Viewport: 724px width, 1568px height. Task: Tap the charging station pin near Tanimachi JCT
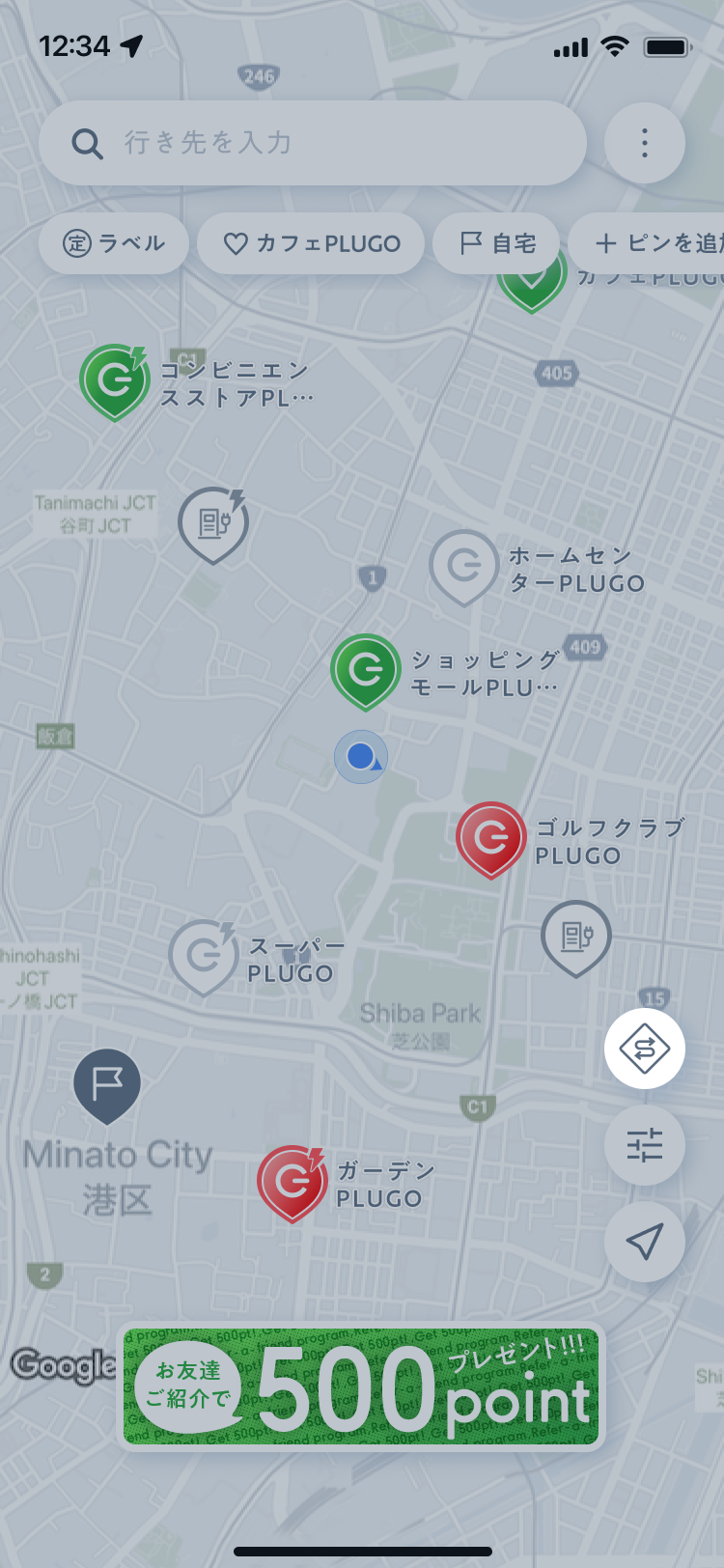pos(213,523)
